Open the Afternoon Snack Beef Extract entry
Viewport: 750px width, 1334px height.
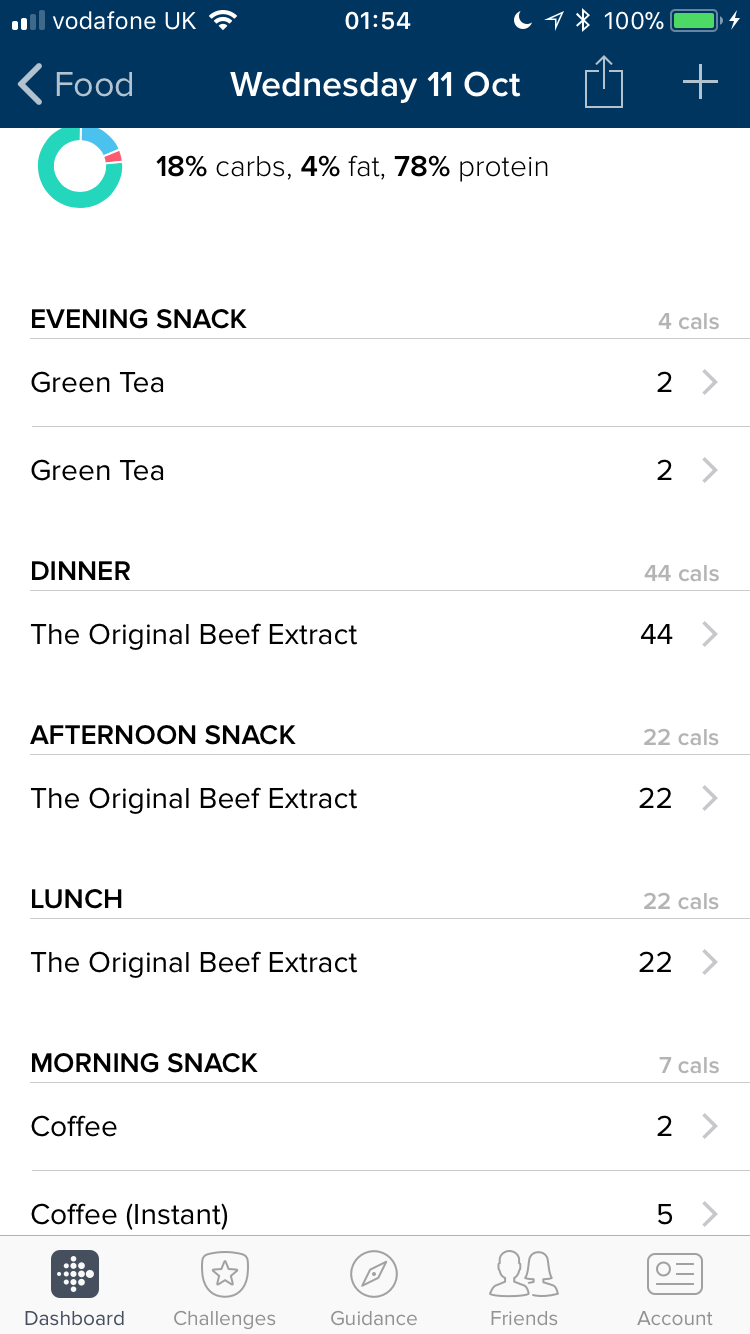coord(375,799)
